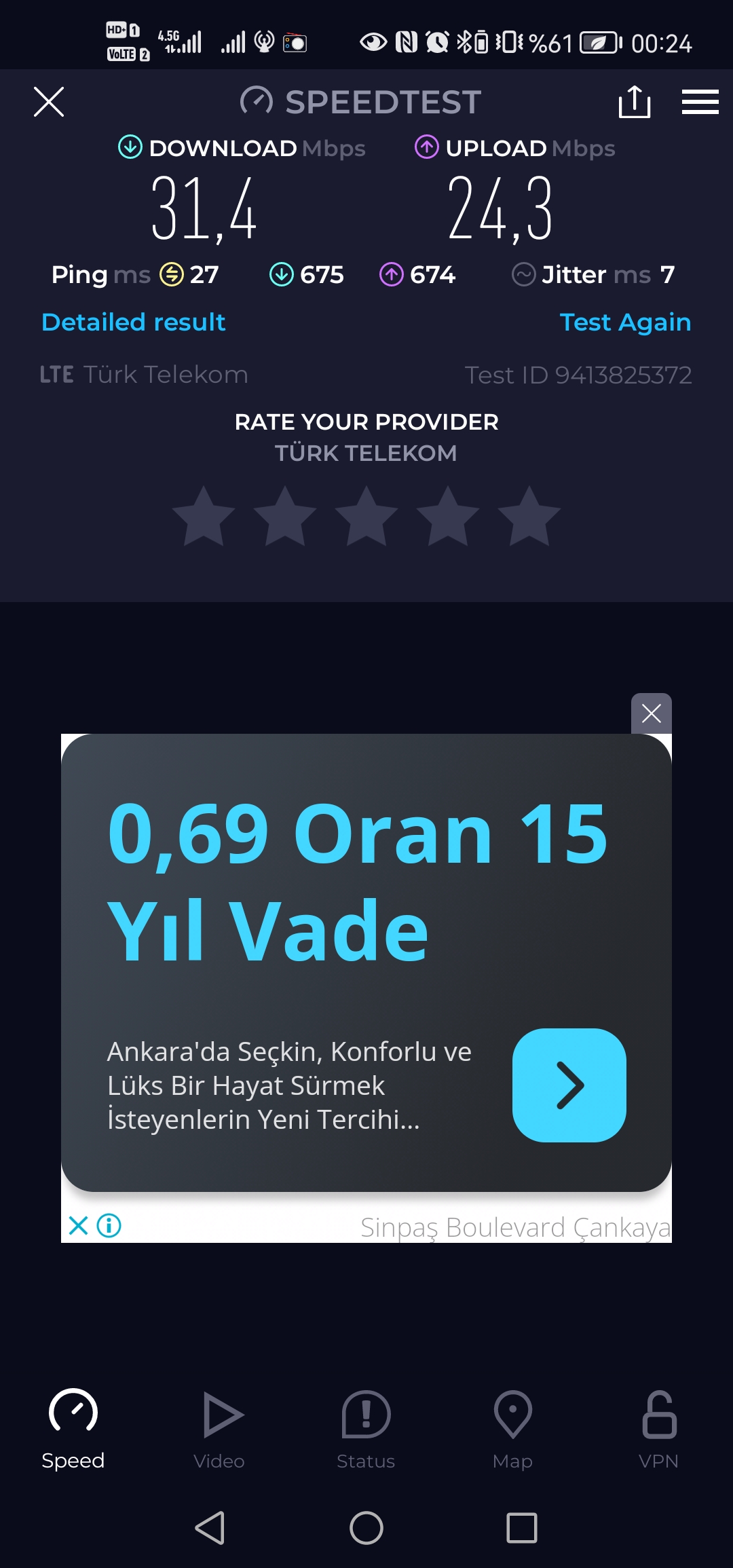Rate Türk Telekom five stars
This screenshot has width=733, height=1568.
pyautogui.click(x=529, y=516)
